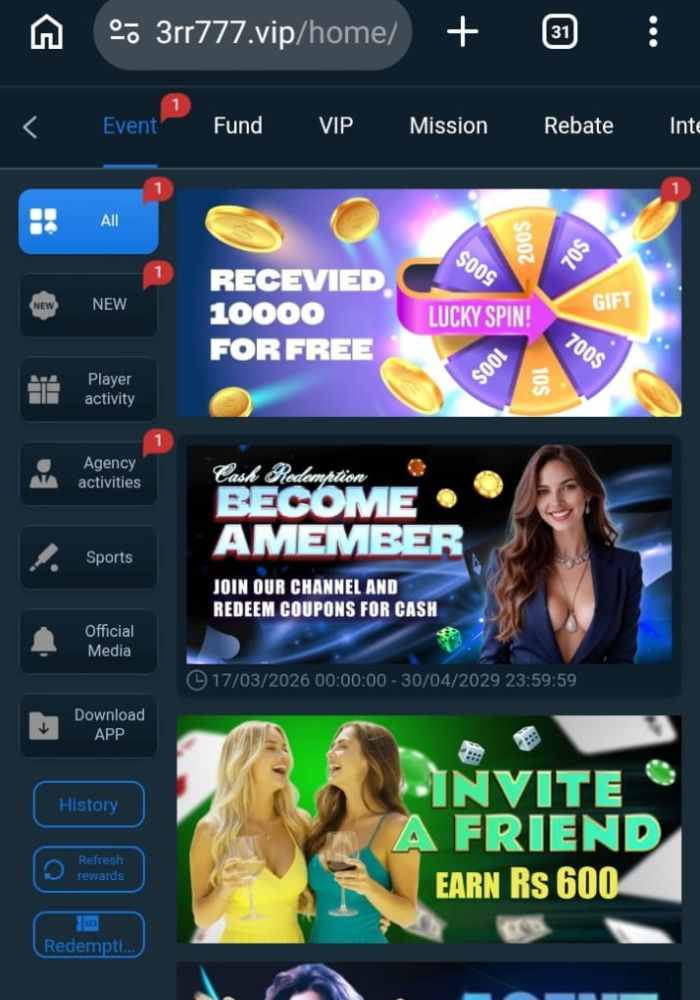Viewport: 700px width, 1000px height.
Task: Go to the browser home page
Action: (x=46, y=33)
